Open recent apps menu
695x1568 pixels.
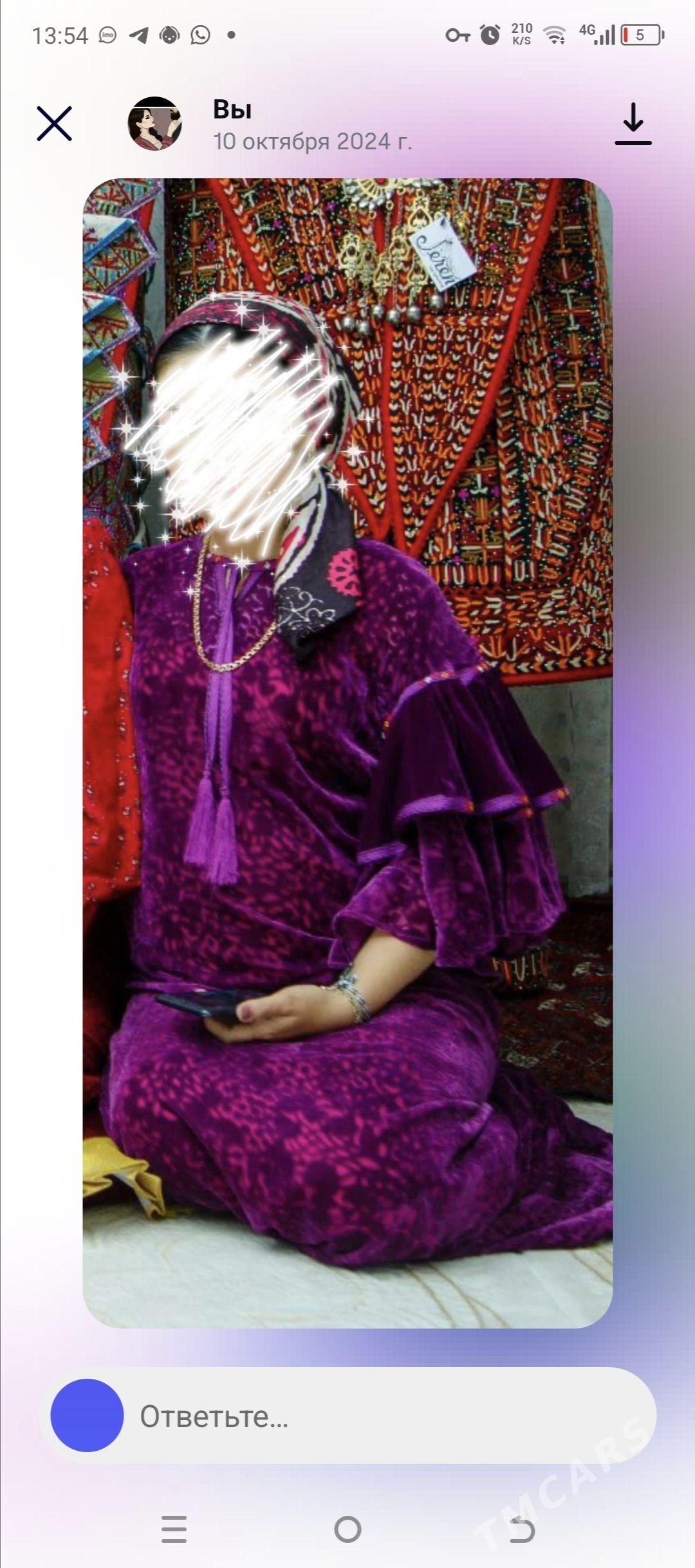[174, 1529]
